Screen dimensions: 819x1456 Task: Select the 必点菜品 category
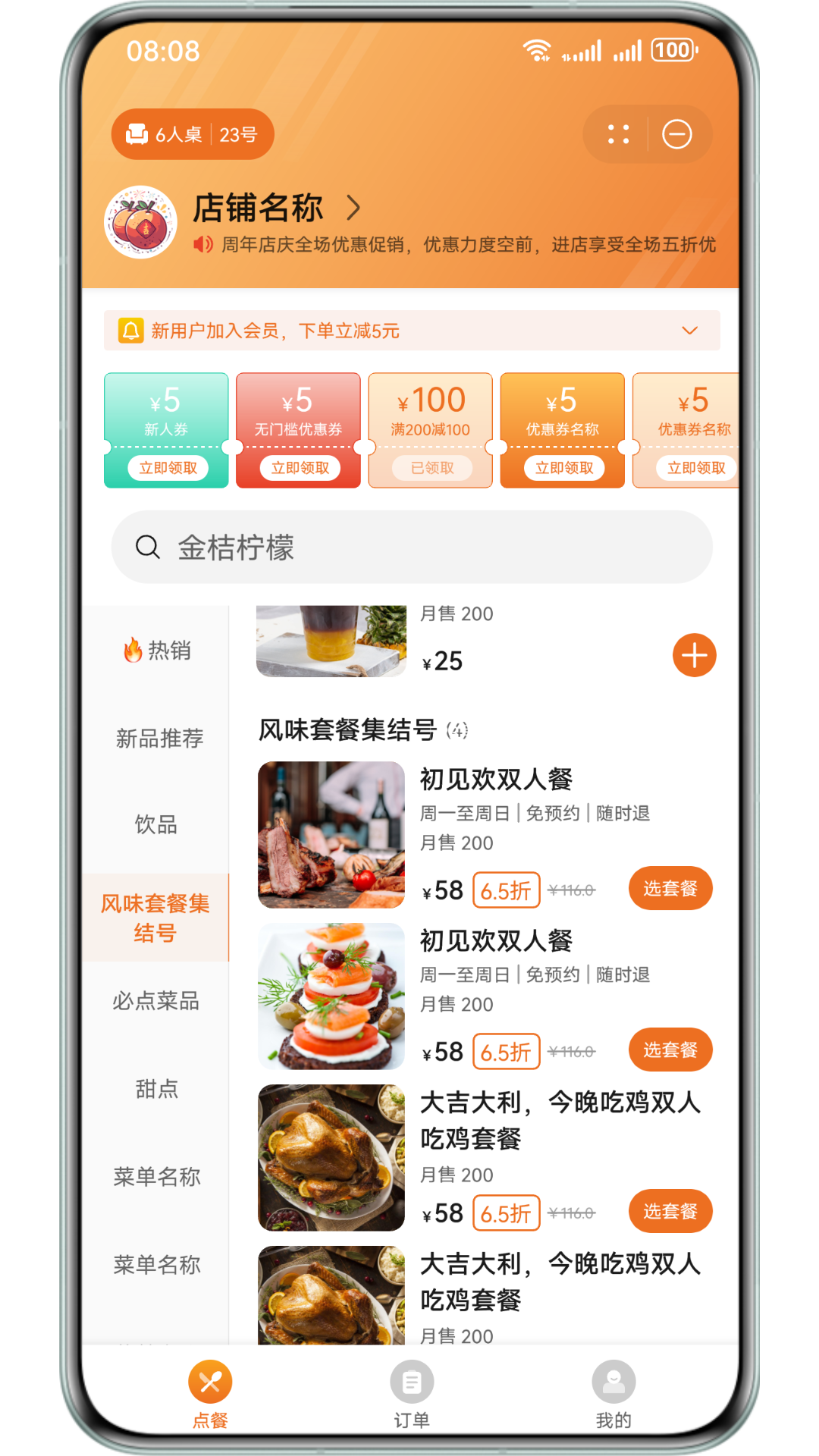(156, 1001)
